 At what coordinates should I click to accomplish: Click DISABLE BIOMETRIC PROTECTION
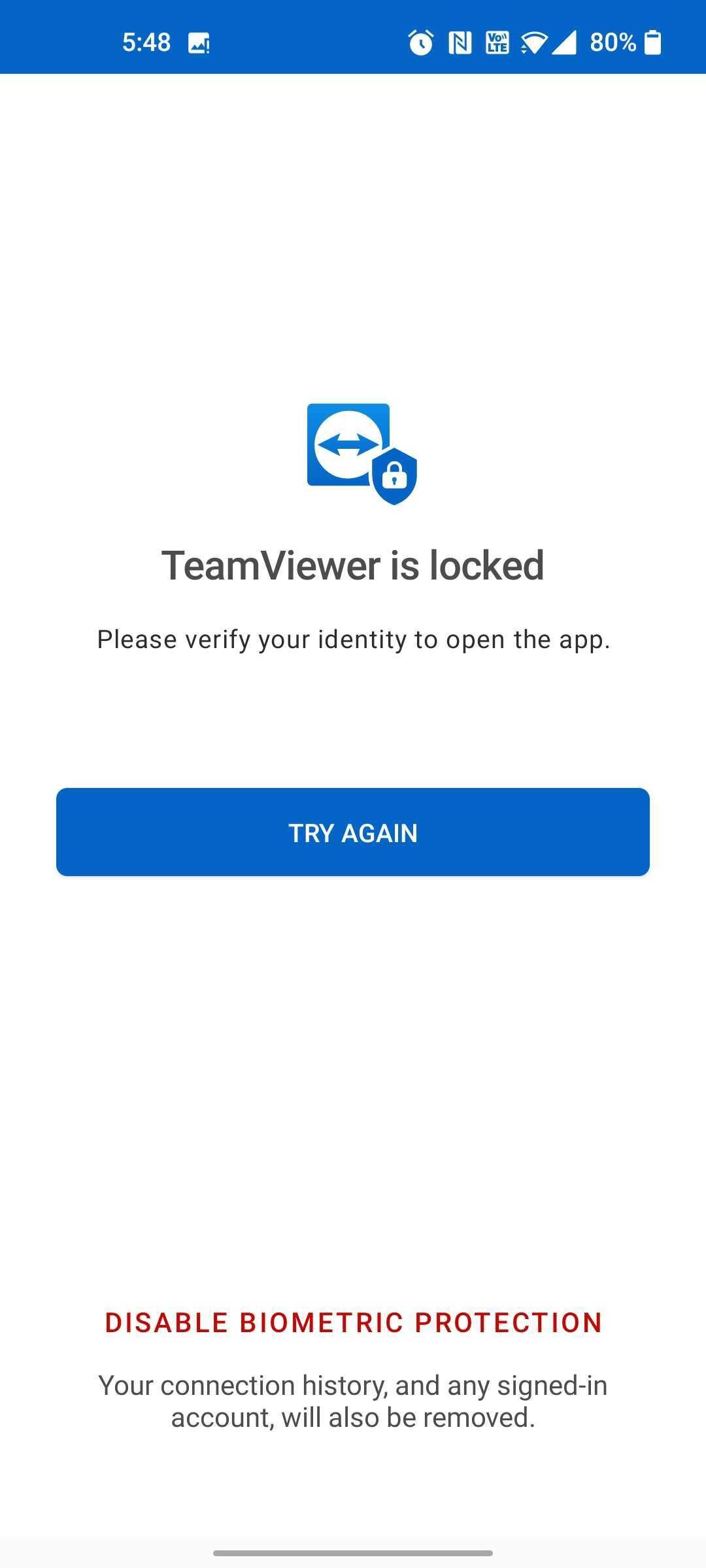[353, 1323]
